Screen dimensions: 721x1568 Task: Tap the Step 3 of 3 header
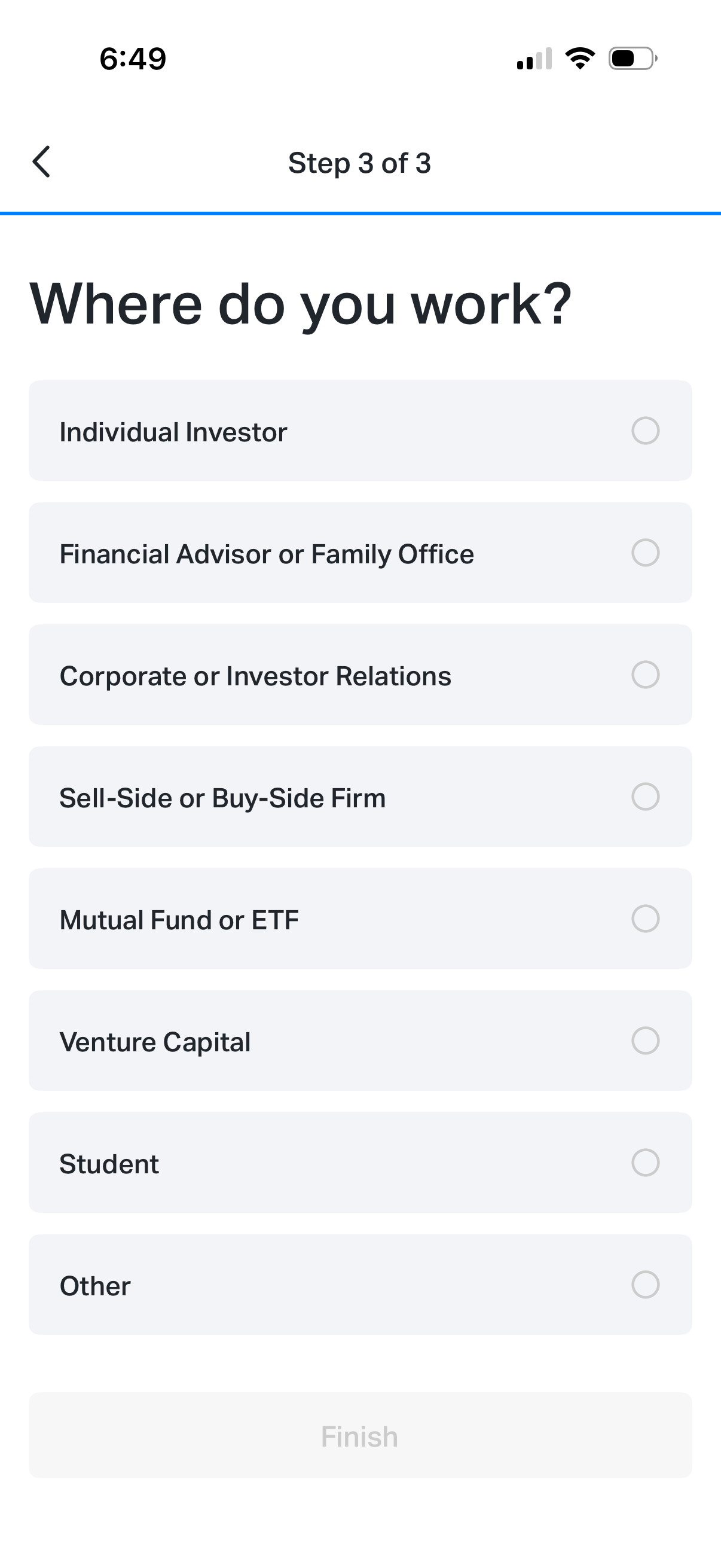pyautogui.click(x=360, y=163)
